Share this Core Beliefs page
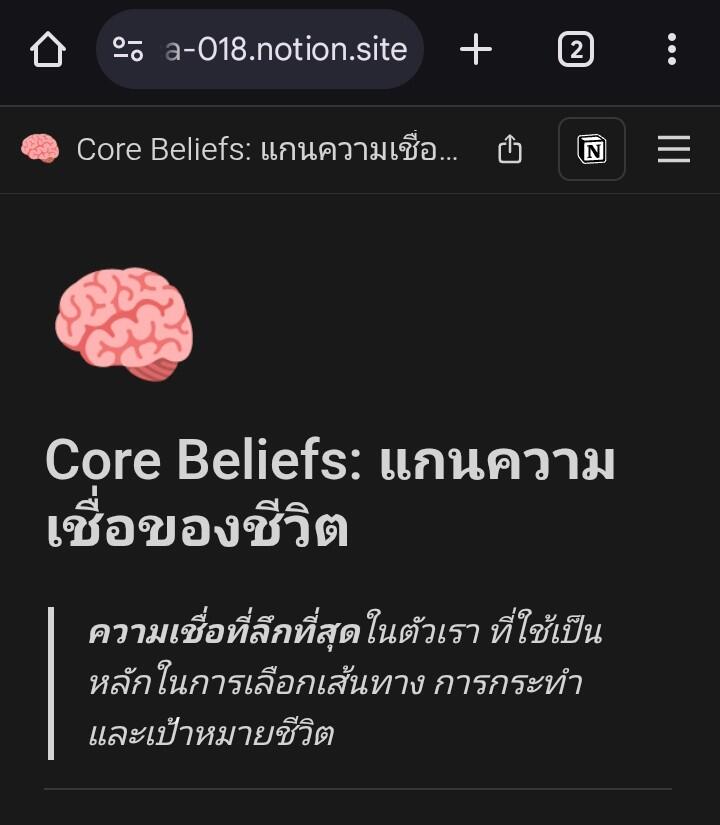Viewport: 720px width, 825px height. coord(510,150)
